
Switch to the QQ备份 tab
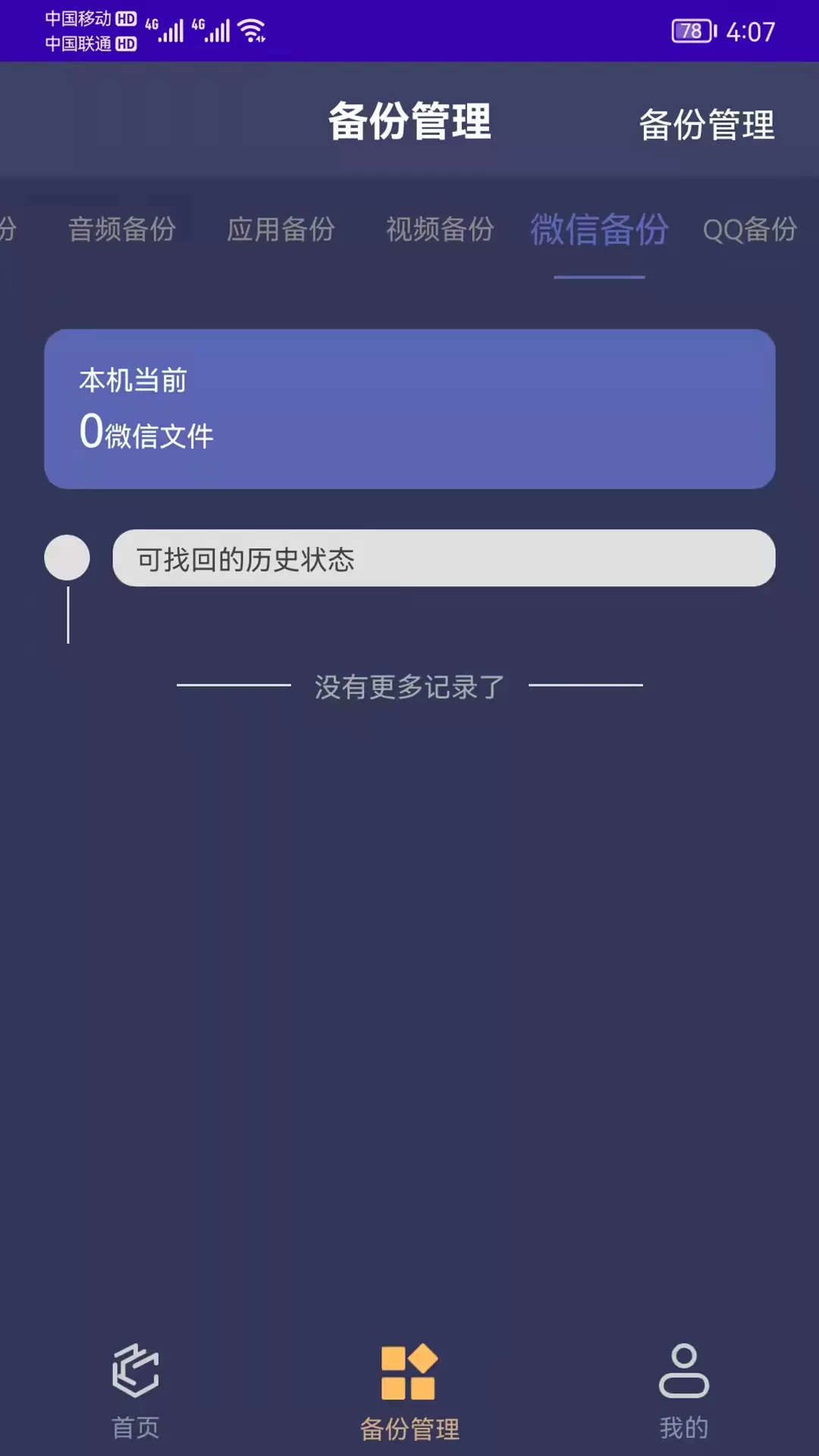pyautogui.click(x=750, y=229)
